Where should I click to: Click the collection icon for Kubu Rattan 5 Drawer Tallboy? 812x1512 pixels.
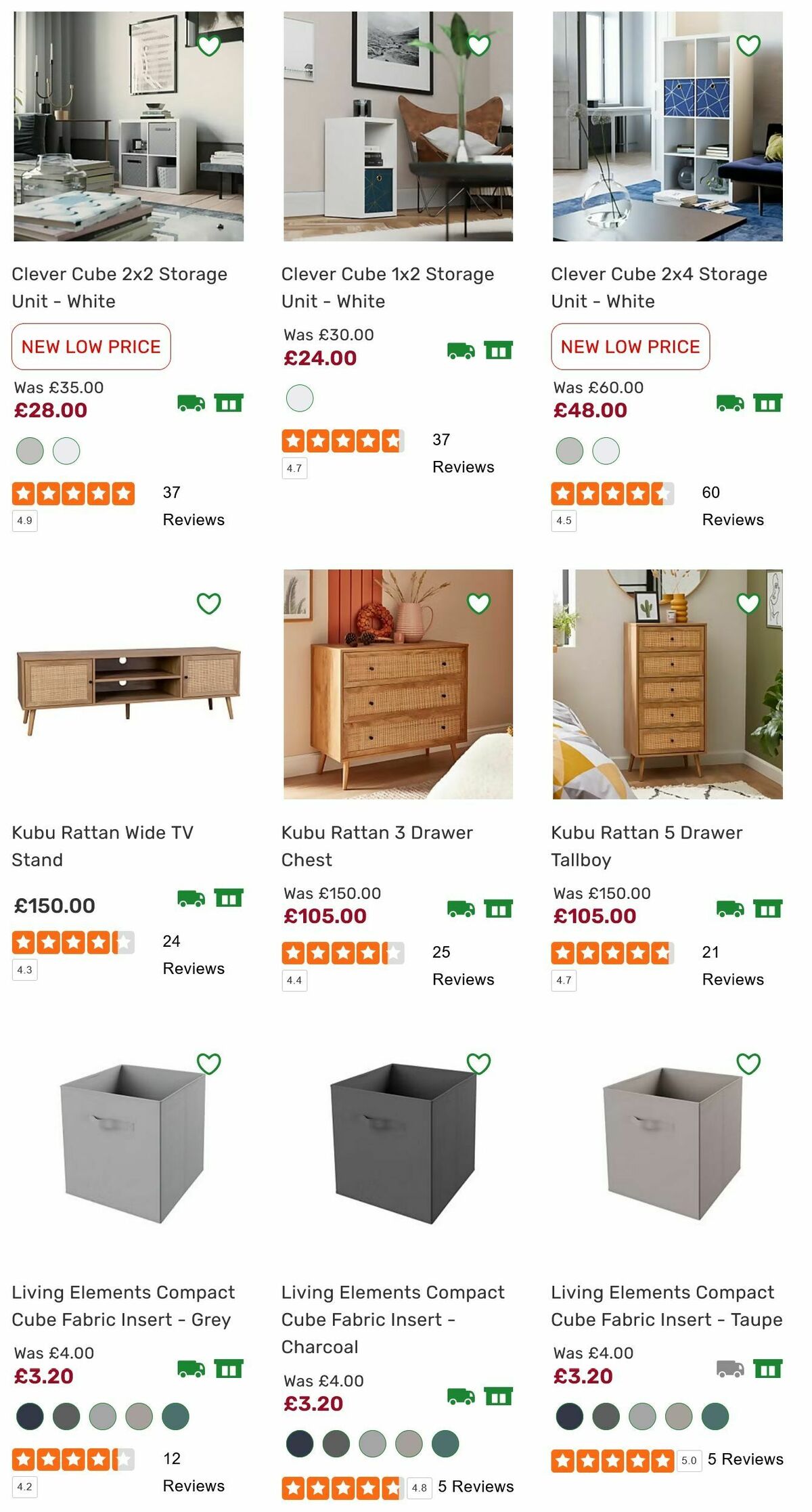768,909
